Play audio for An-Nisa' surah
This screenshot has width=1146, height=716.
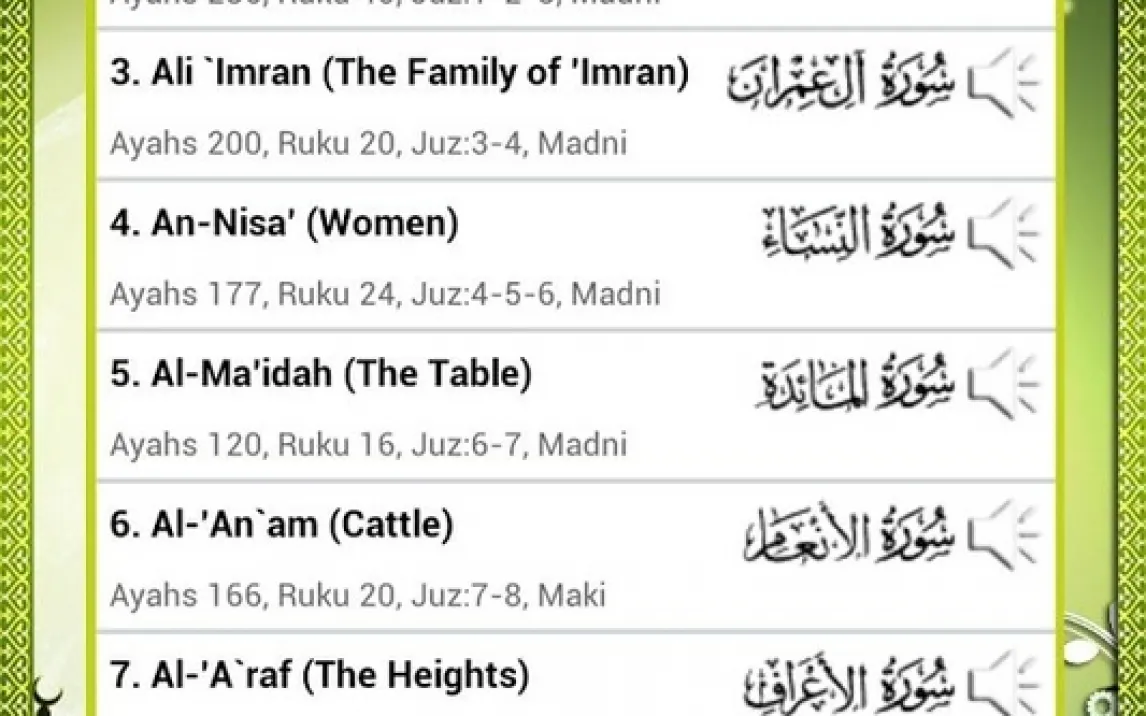point(1004,232)
